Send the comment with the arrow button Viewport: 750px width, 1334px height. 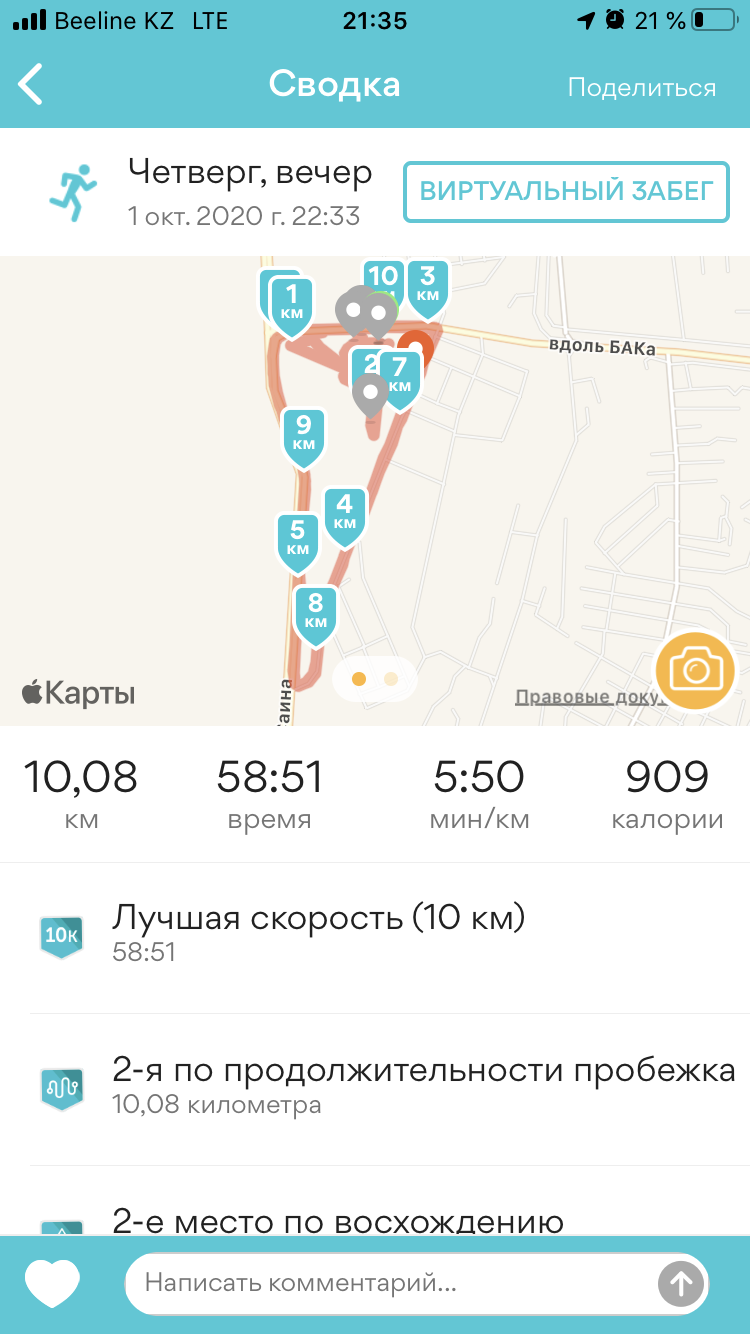click(680, 1283)
